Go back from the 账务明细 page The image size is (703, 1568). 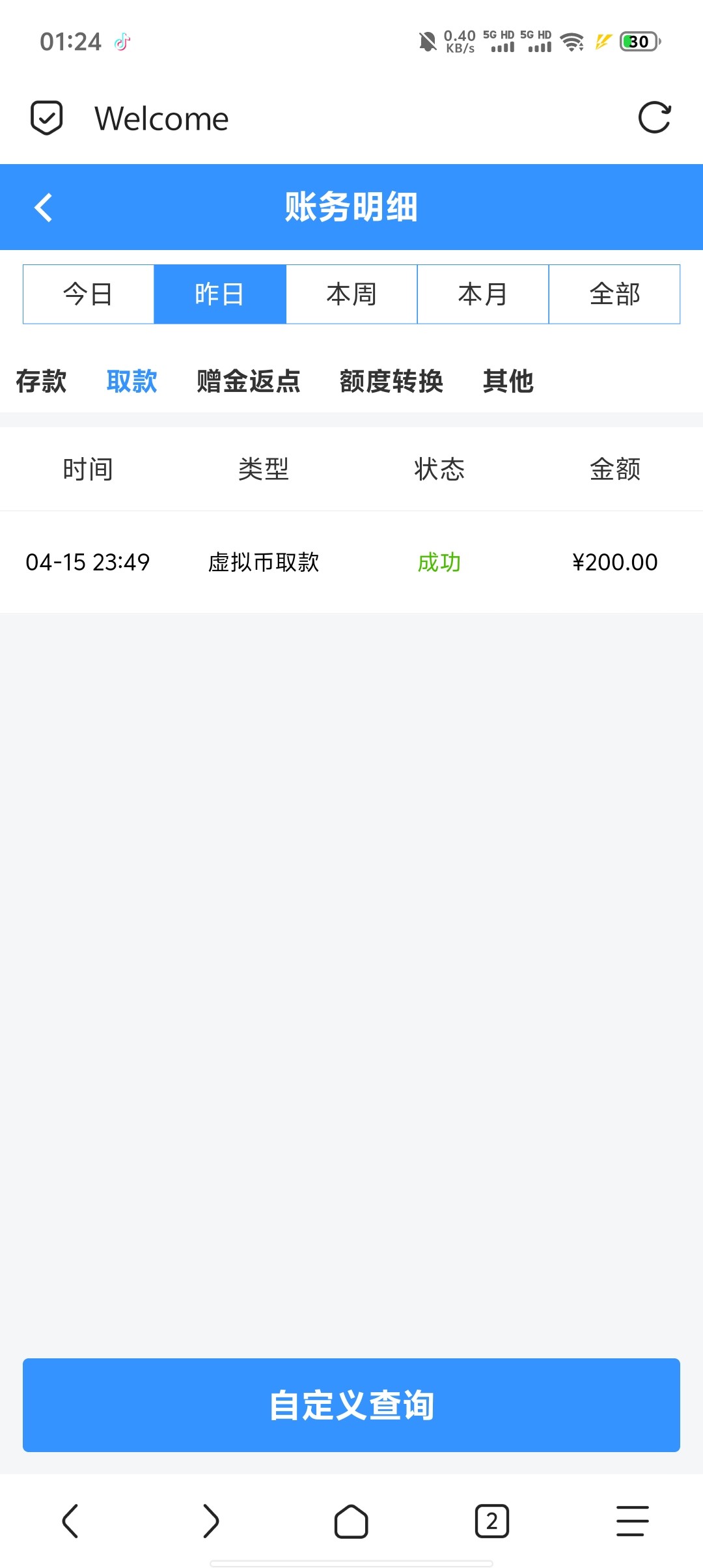coord(44,208)
